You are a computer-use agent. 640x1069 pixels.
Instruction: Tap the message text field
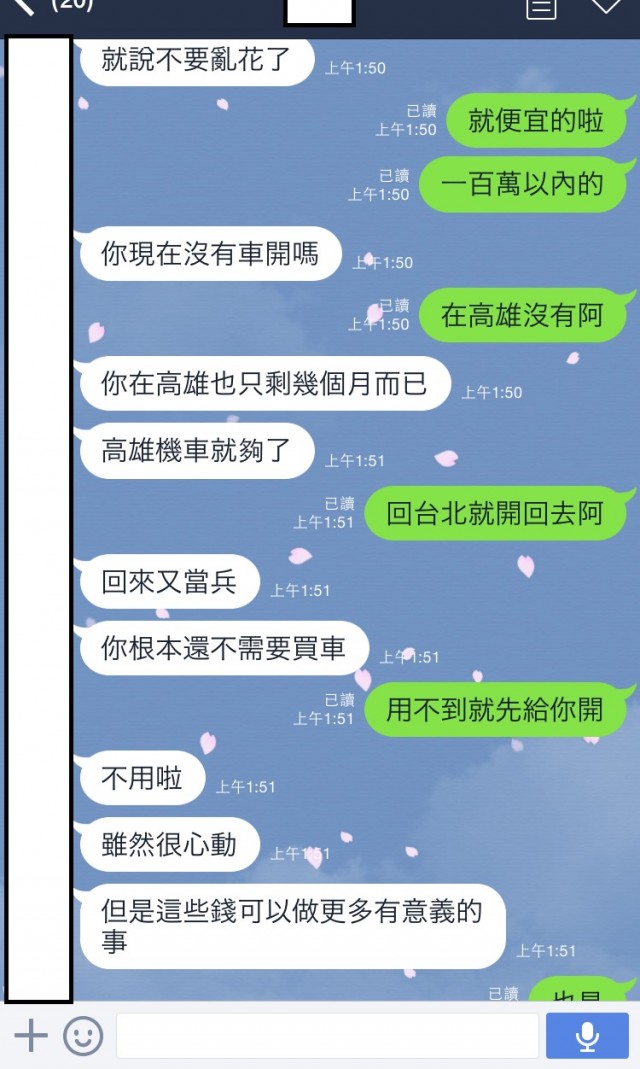coord(327,1036)
